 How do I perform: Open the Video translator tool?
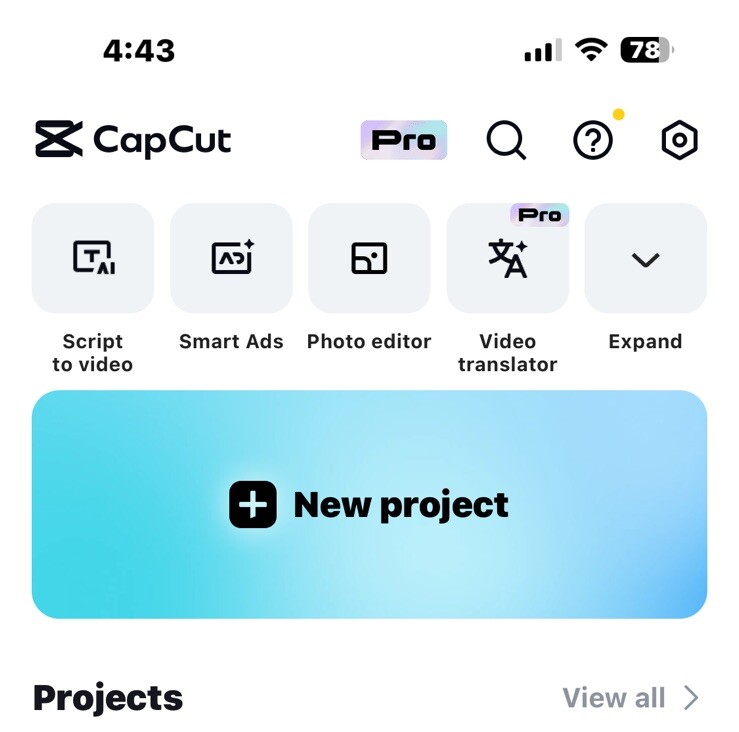(x=507, y=259)
